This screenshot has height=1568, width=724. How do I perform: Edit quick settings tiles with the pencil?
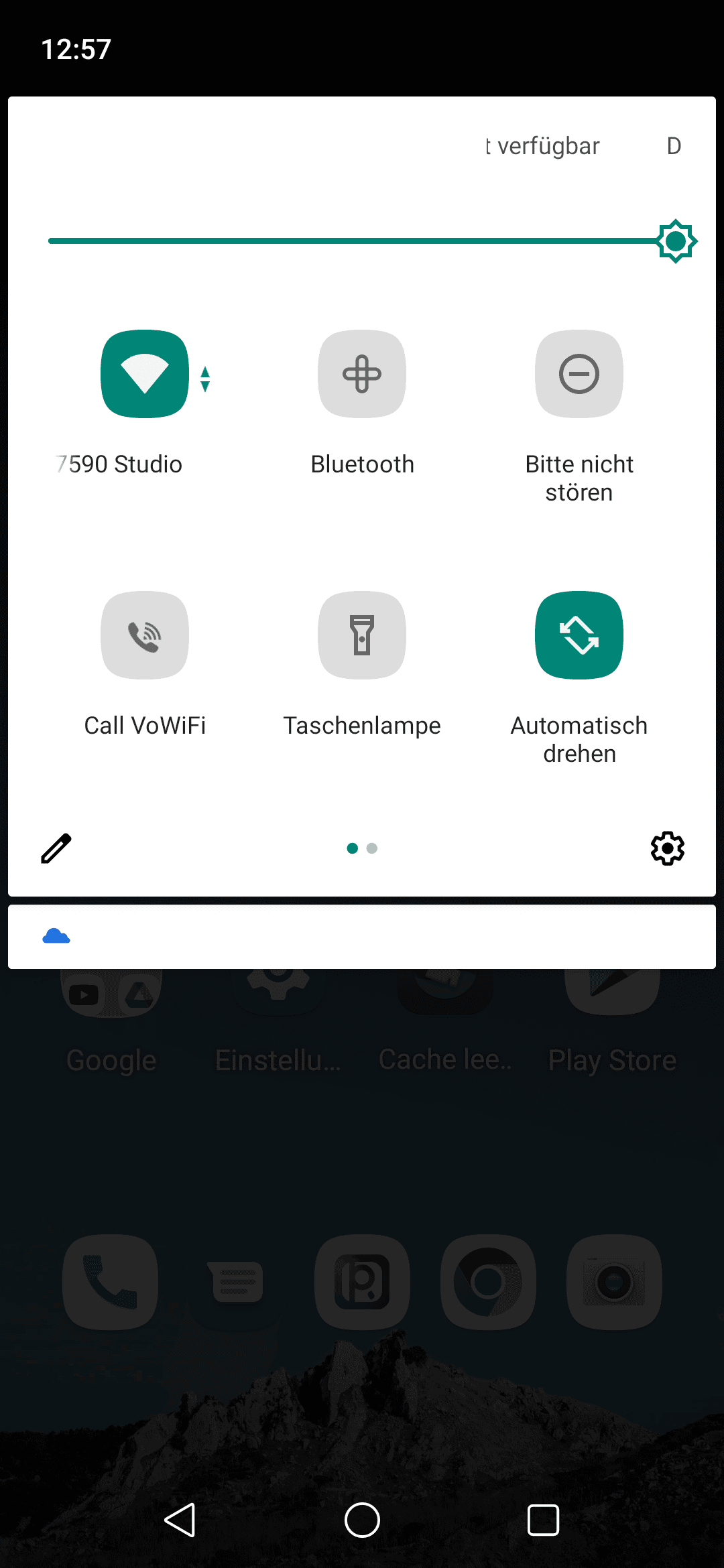click(56, 848)
